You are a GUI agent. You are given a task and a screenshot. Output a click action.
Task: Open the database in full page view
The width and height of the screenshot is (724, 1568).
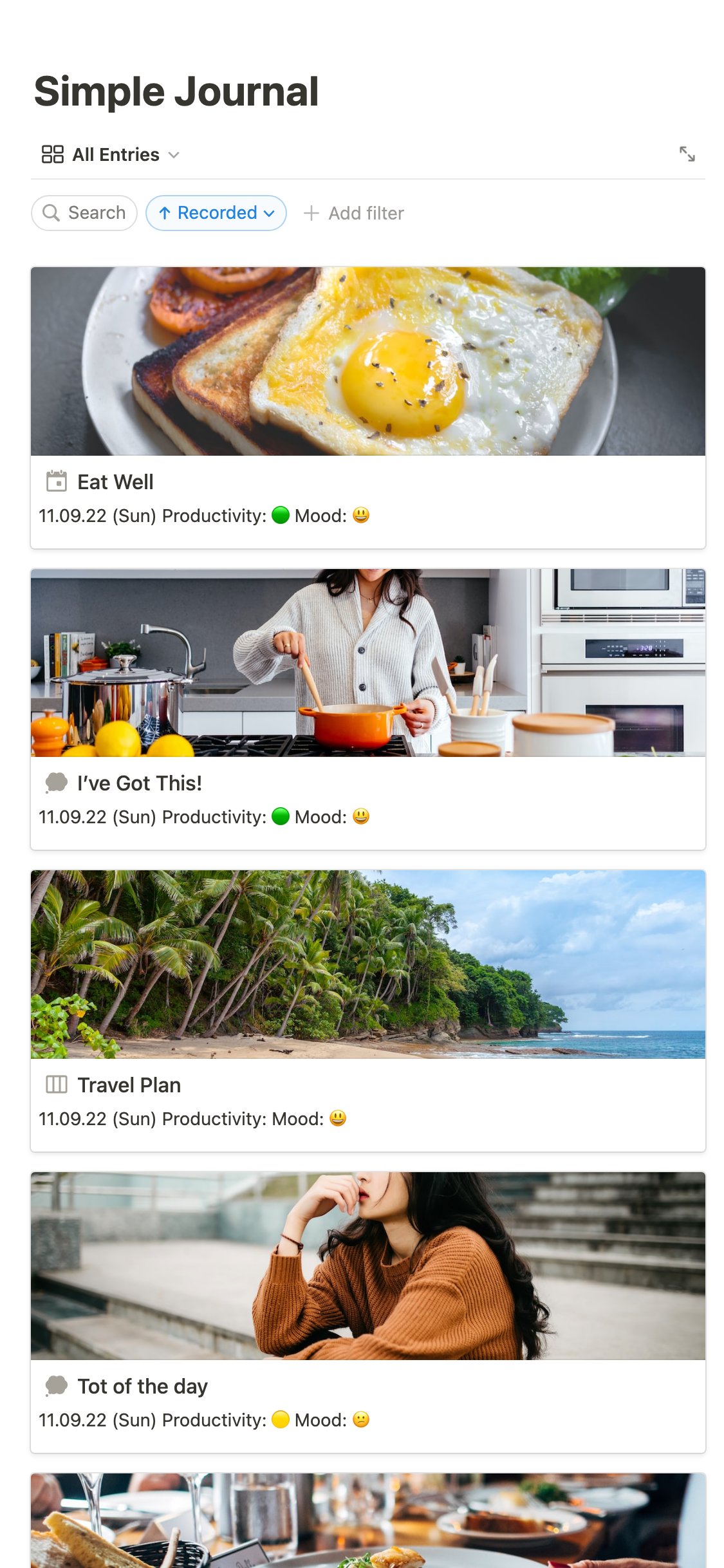pyautogui.click(x=687, y=154)
